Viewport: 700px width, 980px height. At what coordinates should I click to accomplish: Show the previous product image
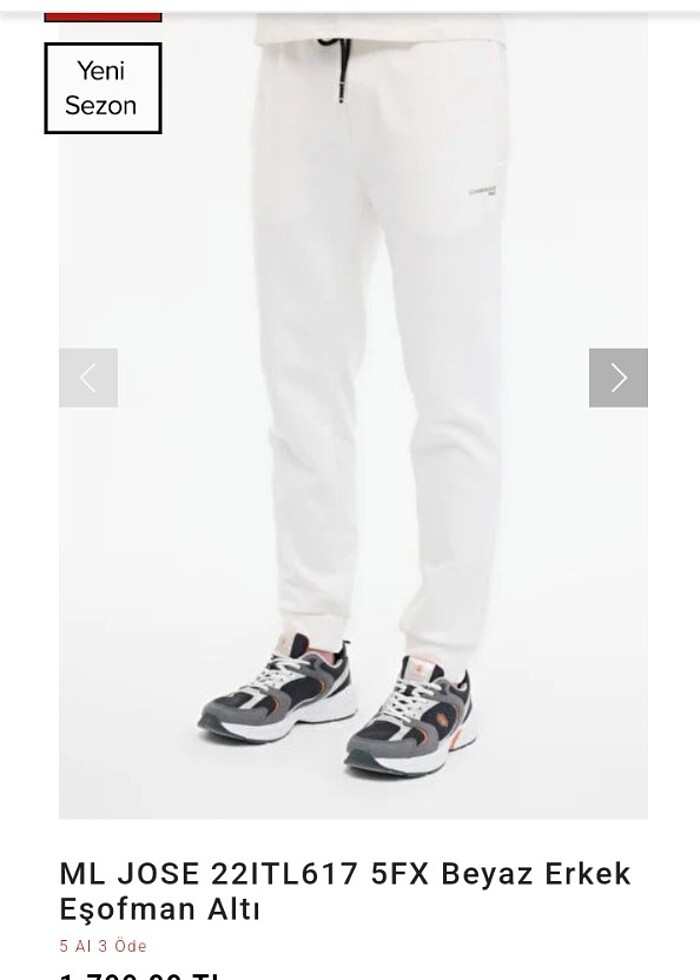(88, 378)
